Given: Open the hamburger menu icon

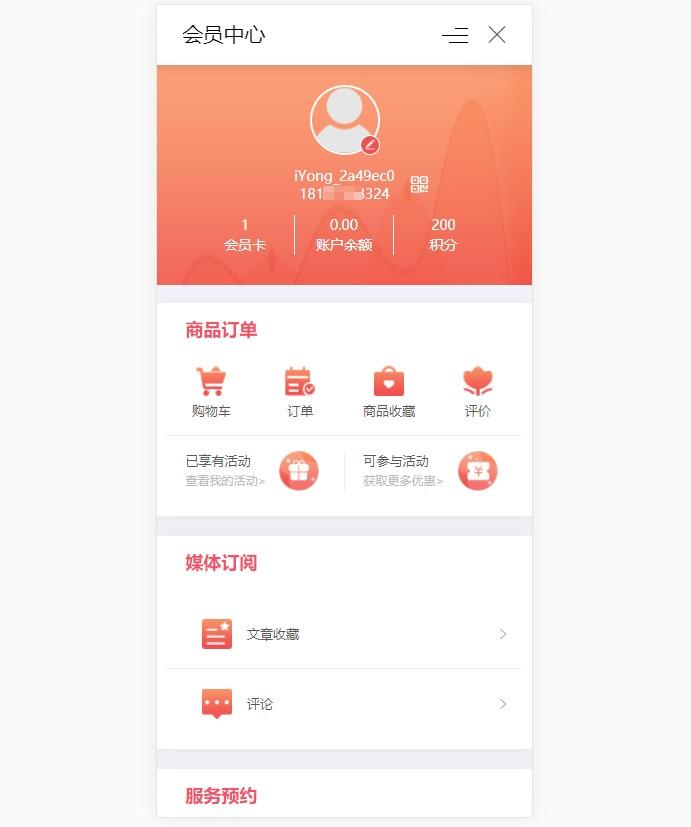Looking at the screenshot, I should 455,35.
